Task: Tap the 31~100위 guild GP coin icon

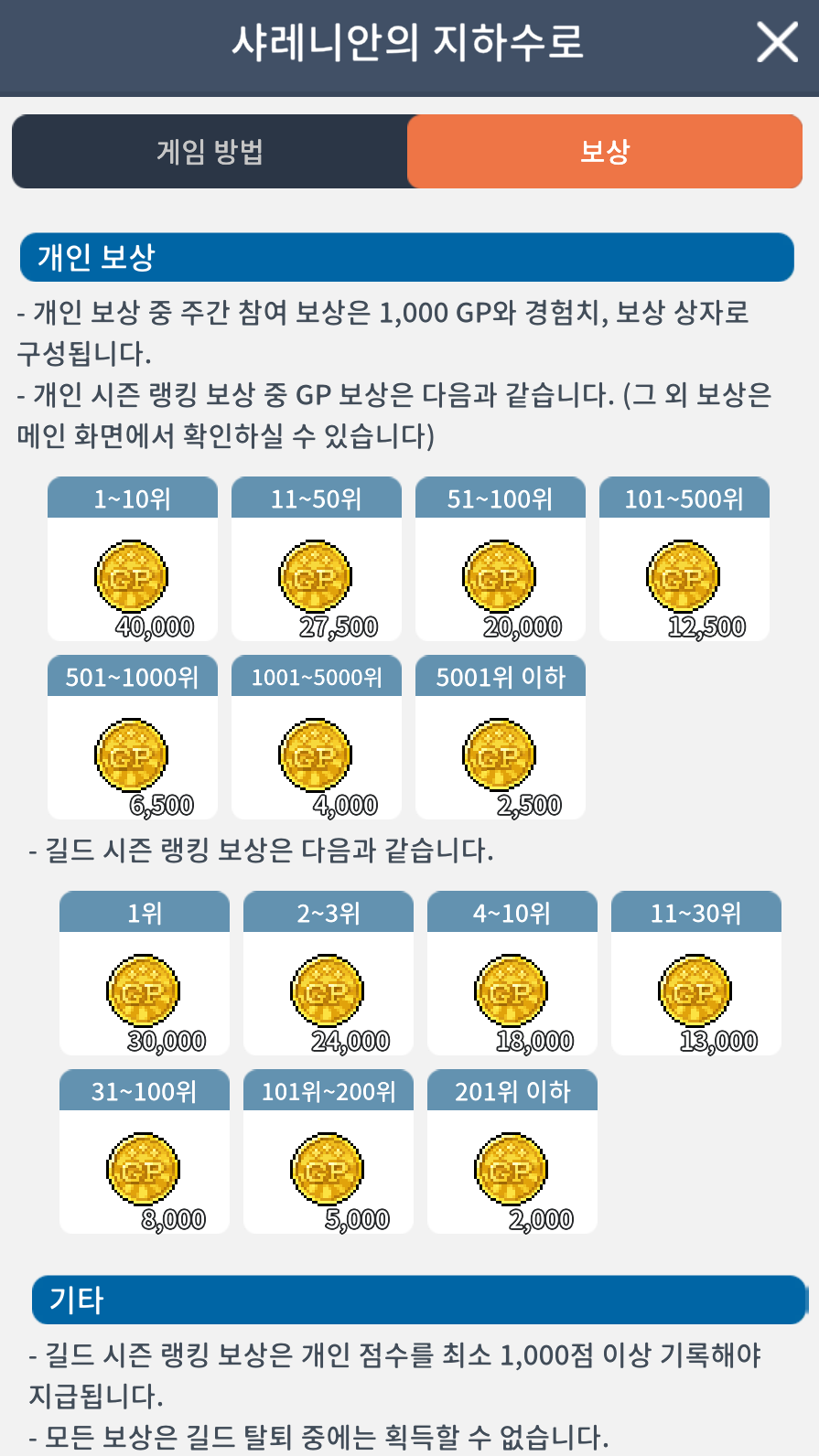Action: point(144,1168)
